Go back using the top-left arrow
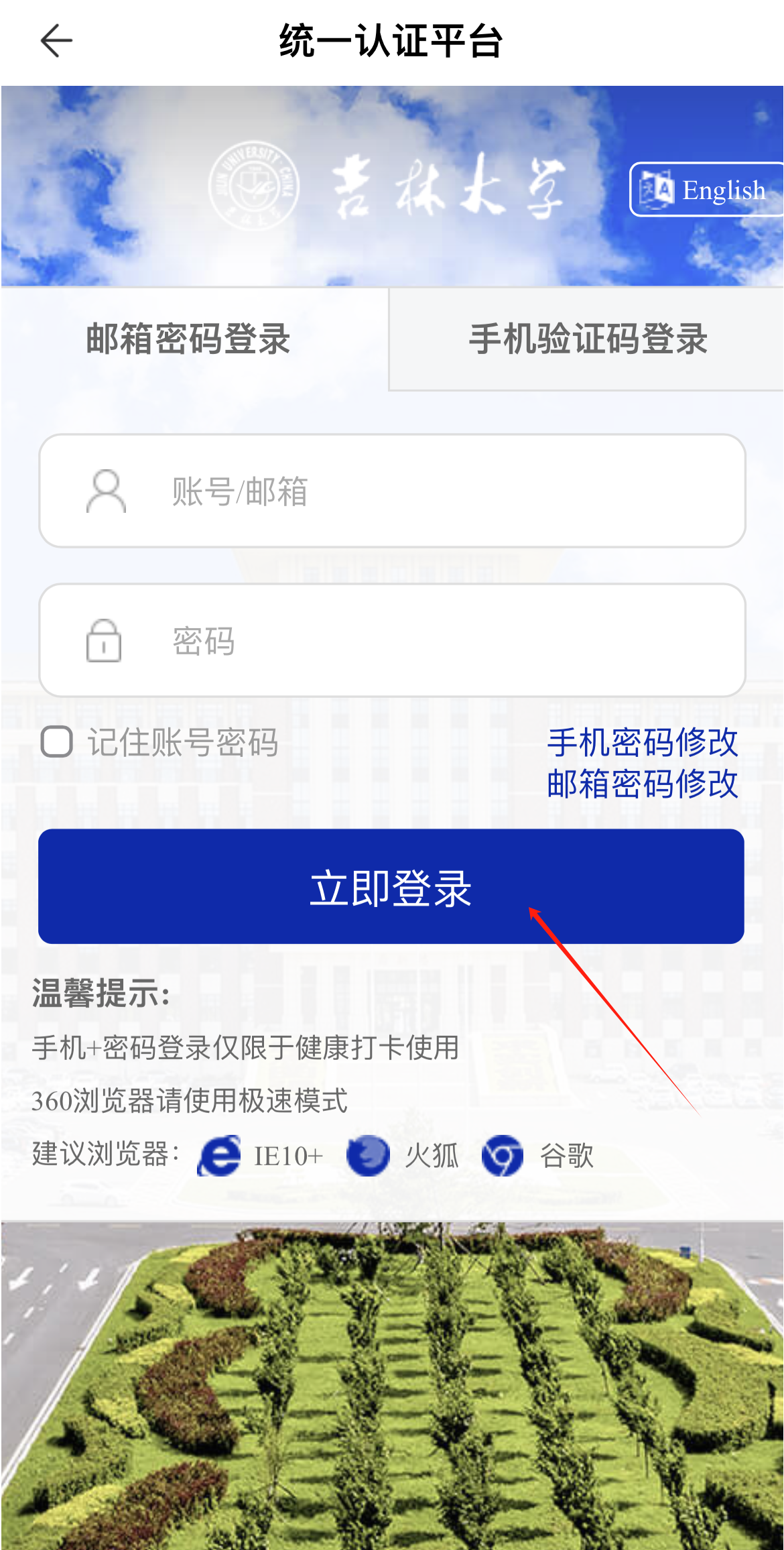This screenshot has width=784, height=1550. 56,41
